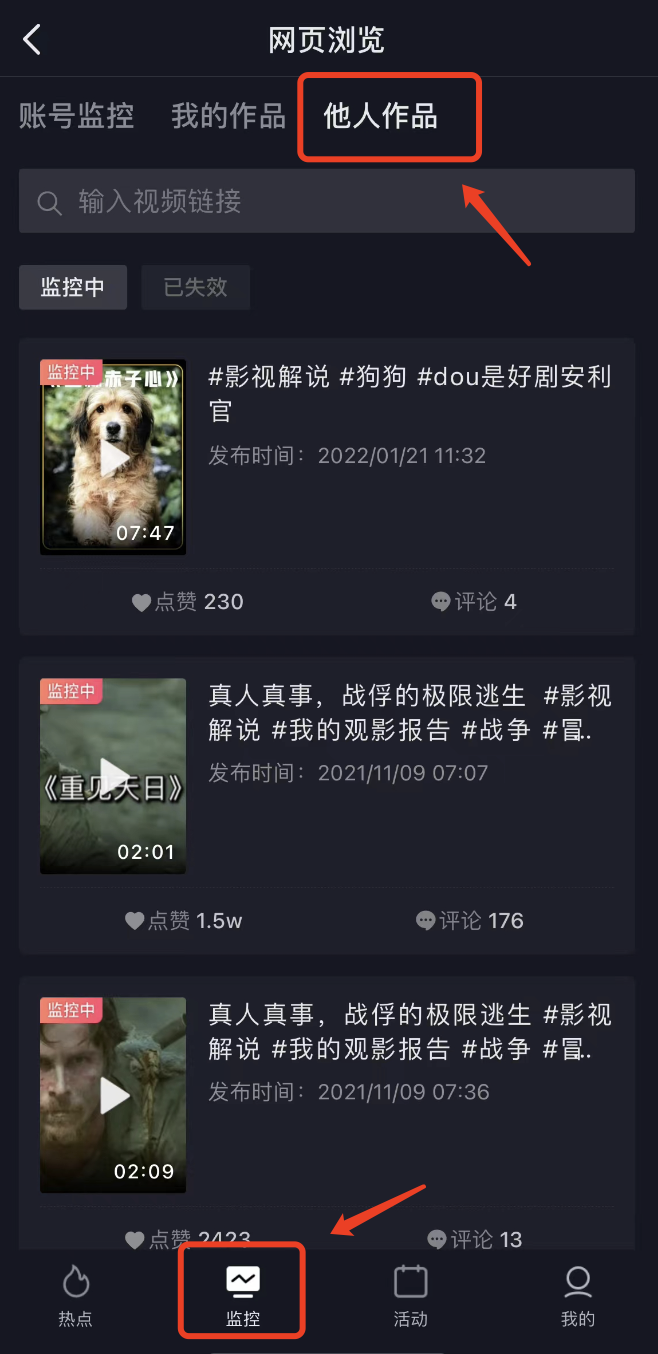Go to the 活动 bottom tab
Viewport: 658px width, 1354px height.
410,1295
